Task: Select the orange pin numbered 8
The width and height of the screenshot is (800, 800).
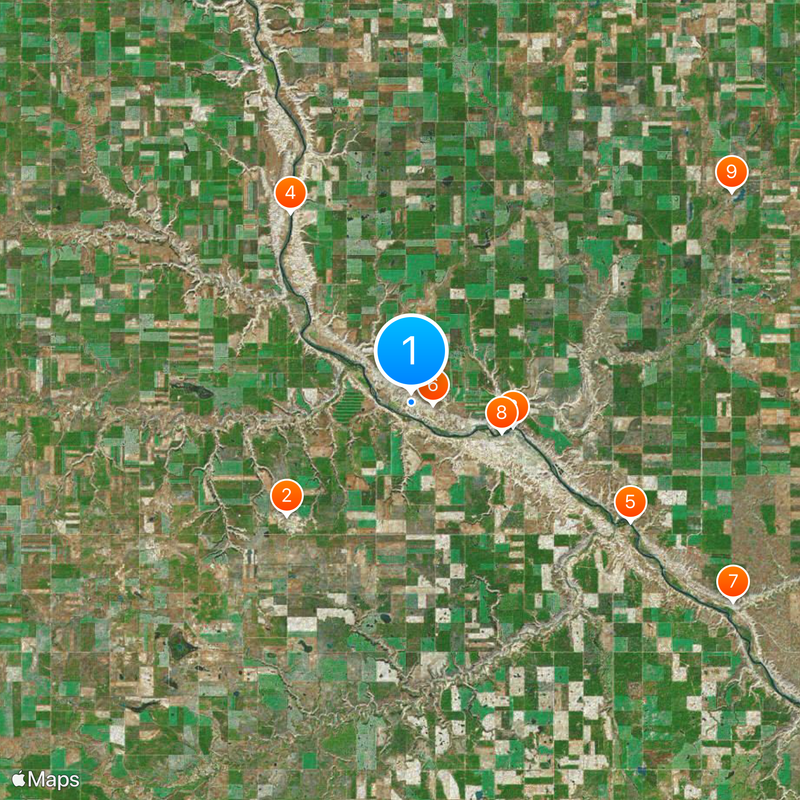Action: (500, 413)
